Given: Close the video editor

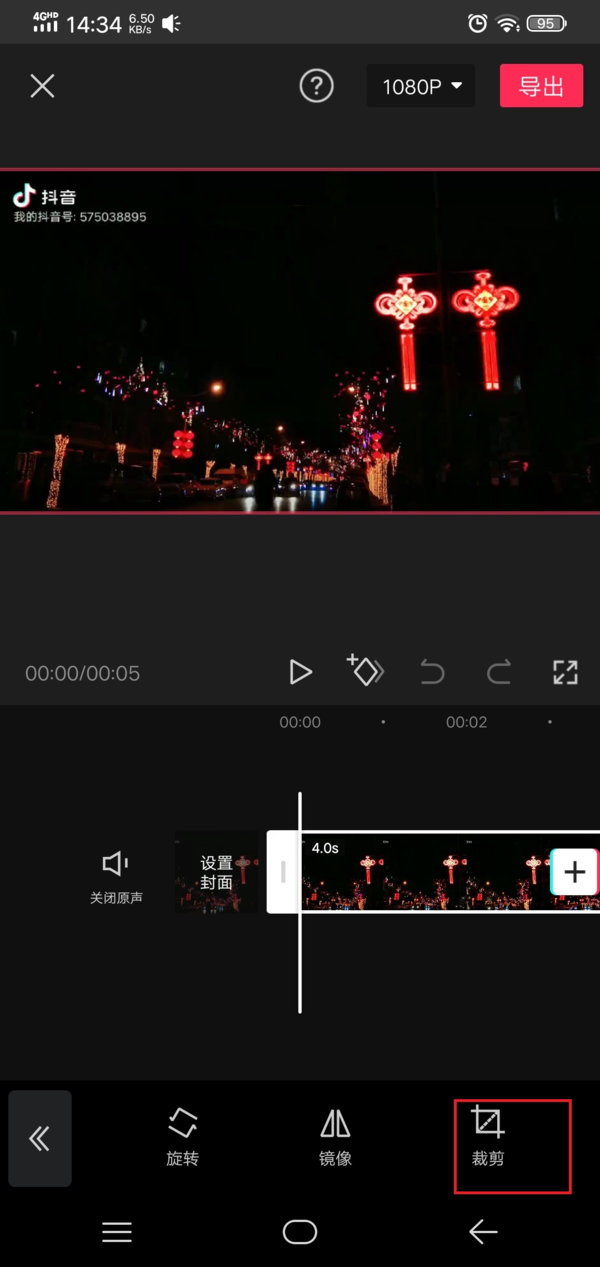Looking at the screenshot, I should 42,86.
